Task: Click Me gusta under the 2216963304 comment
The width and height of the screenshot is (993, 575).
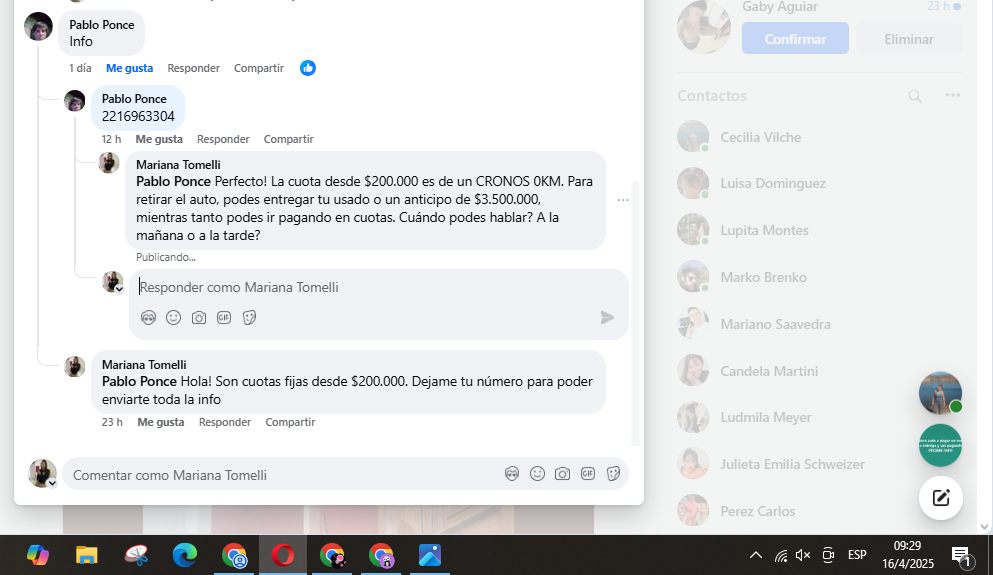Action: point(159,139)
